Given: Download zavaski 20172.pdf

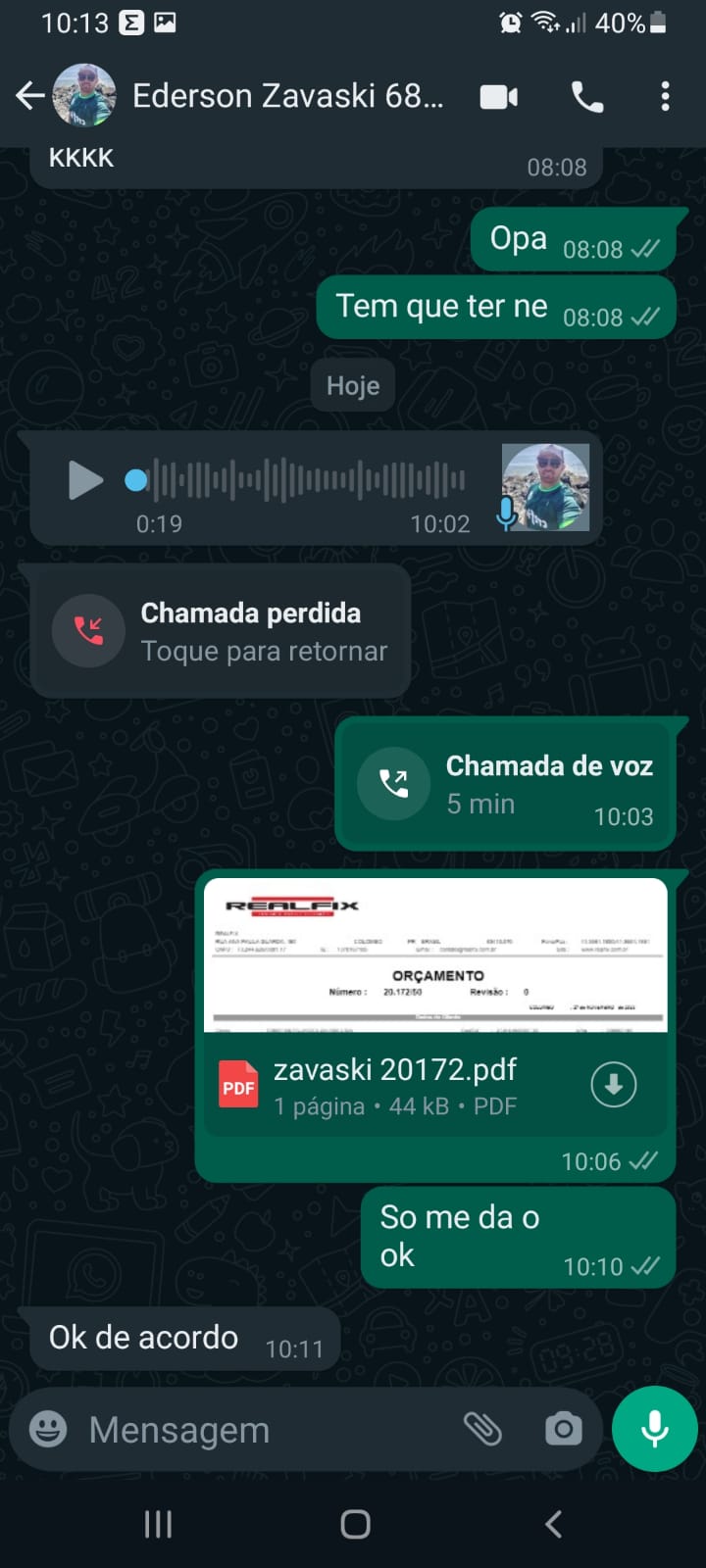Looking at the screenshot, I should [614, 1085].
